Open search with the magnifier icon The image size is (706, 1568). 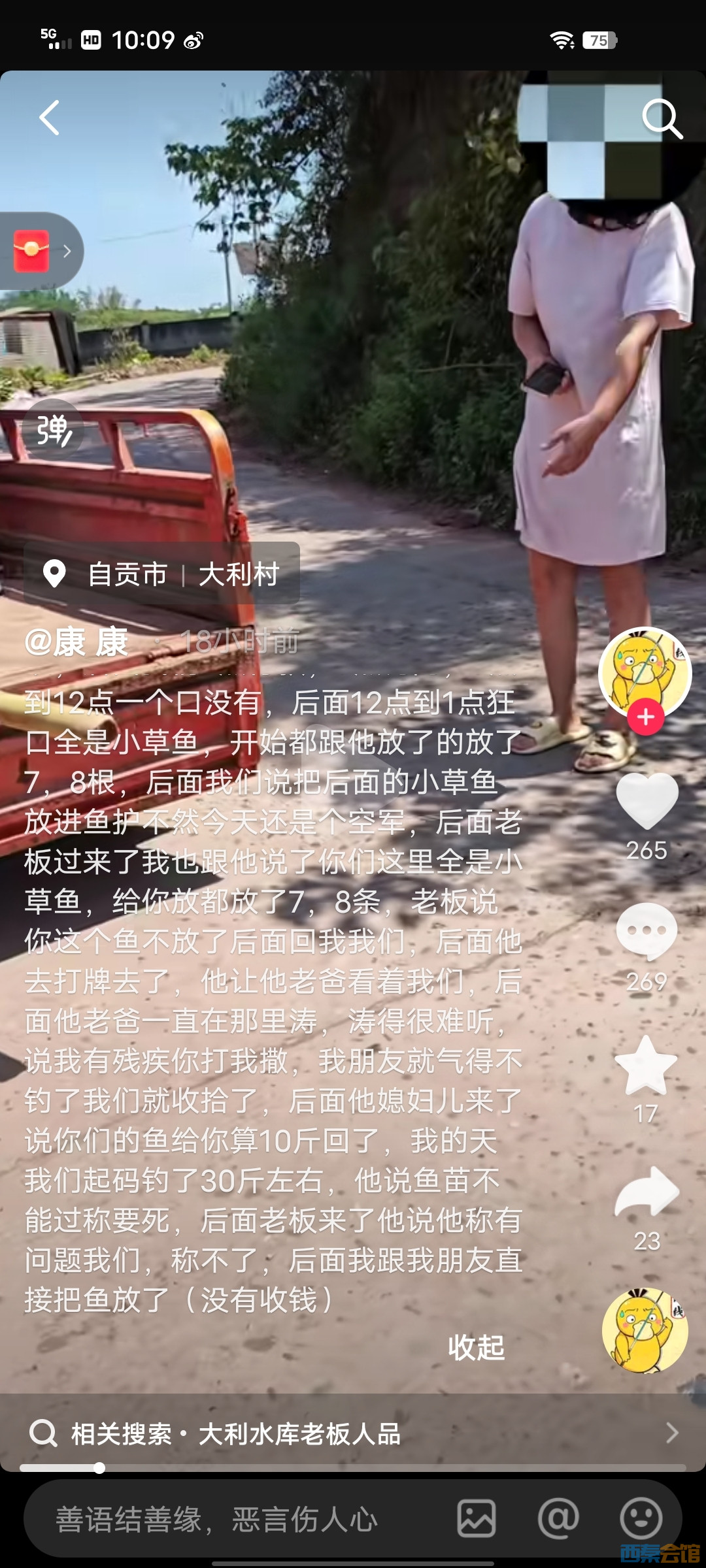(x=662, y=119)
